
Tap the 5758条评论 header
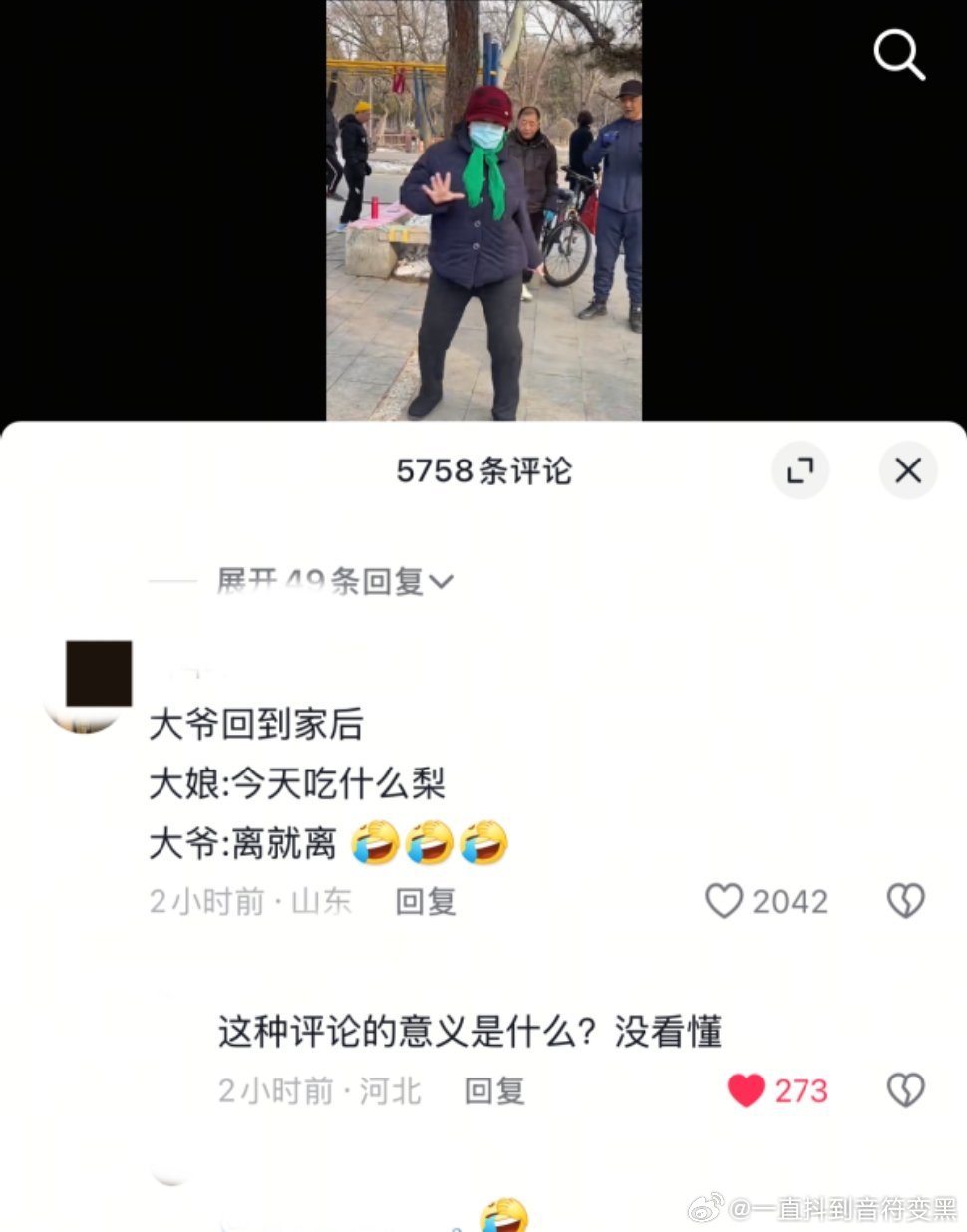(x=483, y=470)
